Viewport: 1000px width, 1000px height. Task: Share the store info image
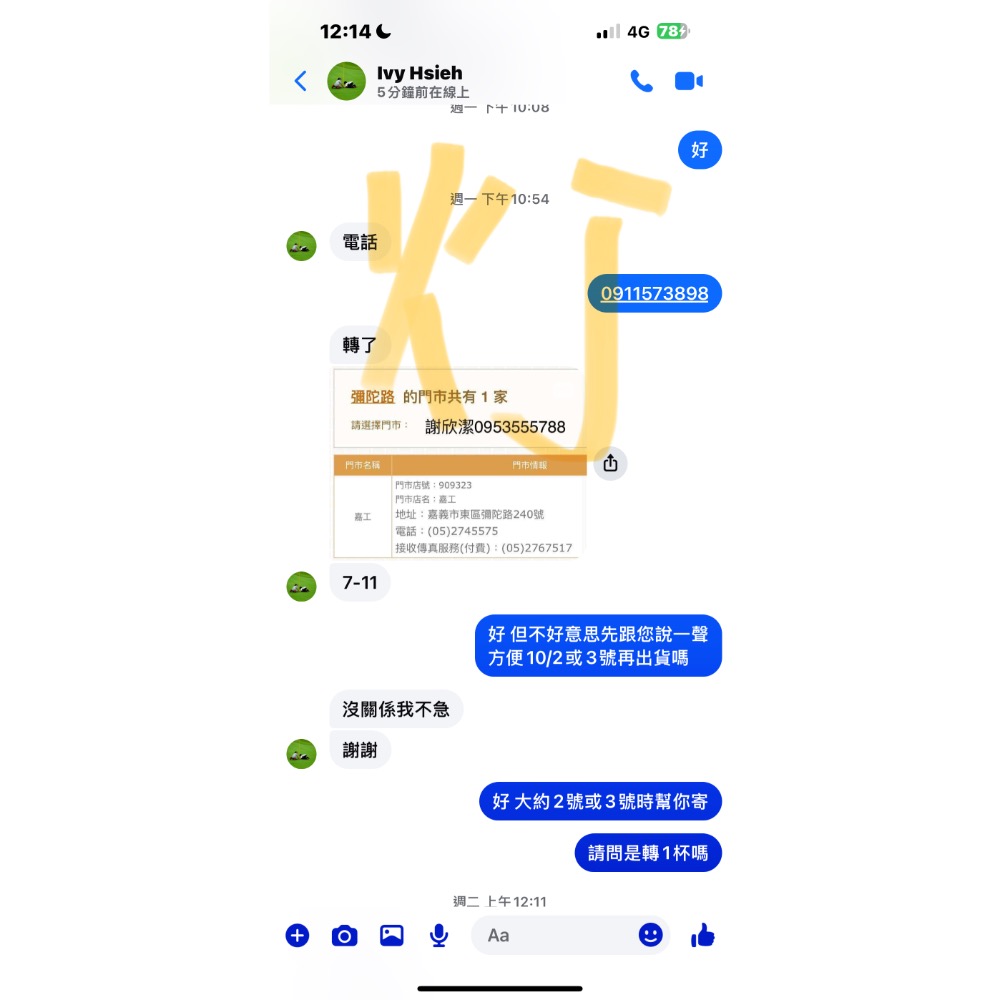click(610, 463)
